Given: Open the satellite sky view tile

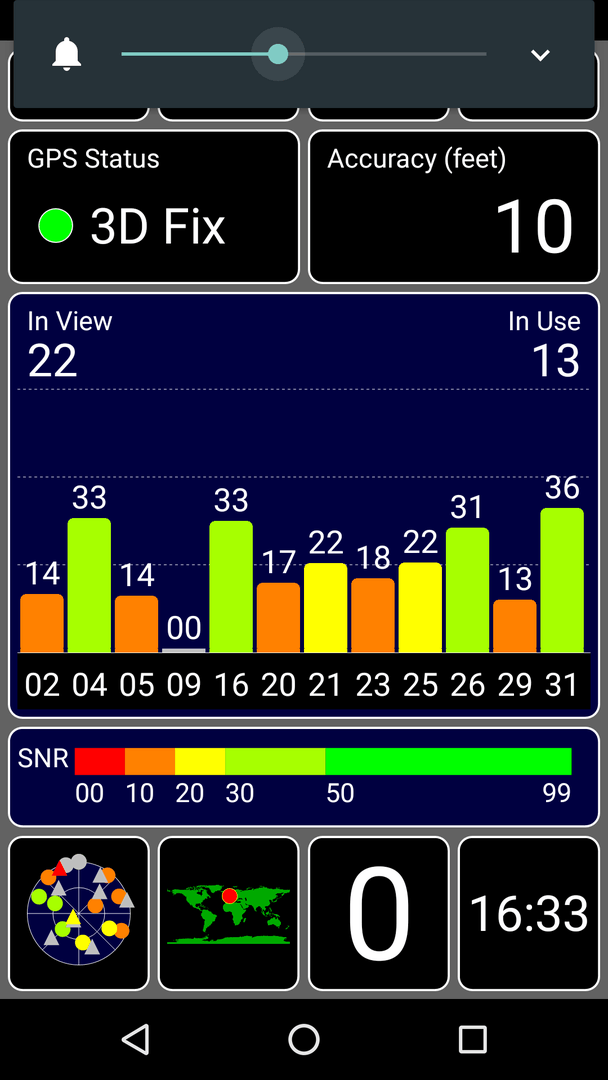Looking at the screenshot, I should 79,913.
